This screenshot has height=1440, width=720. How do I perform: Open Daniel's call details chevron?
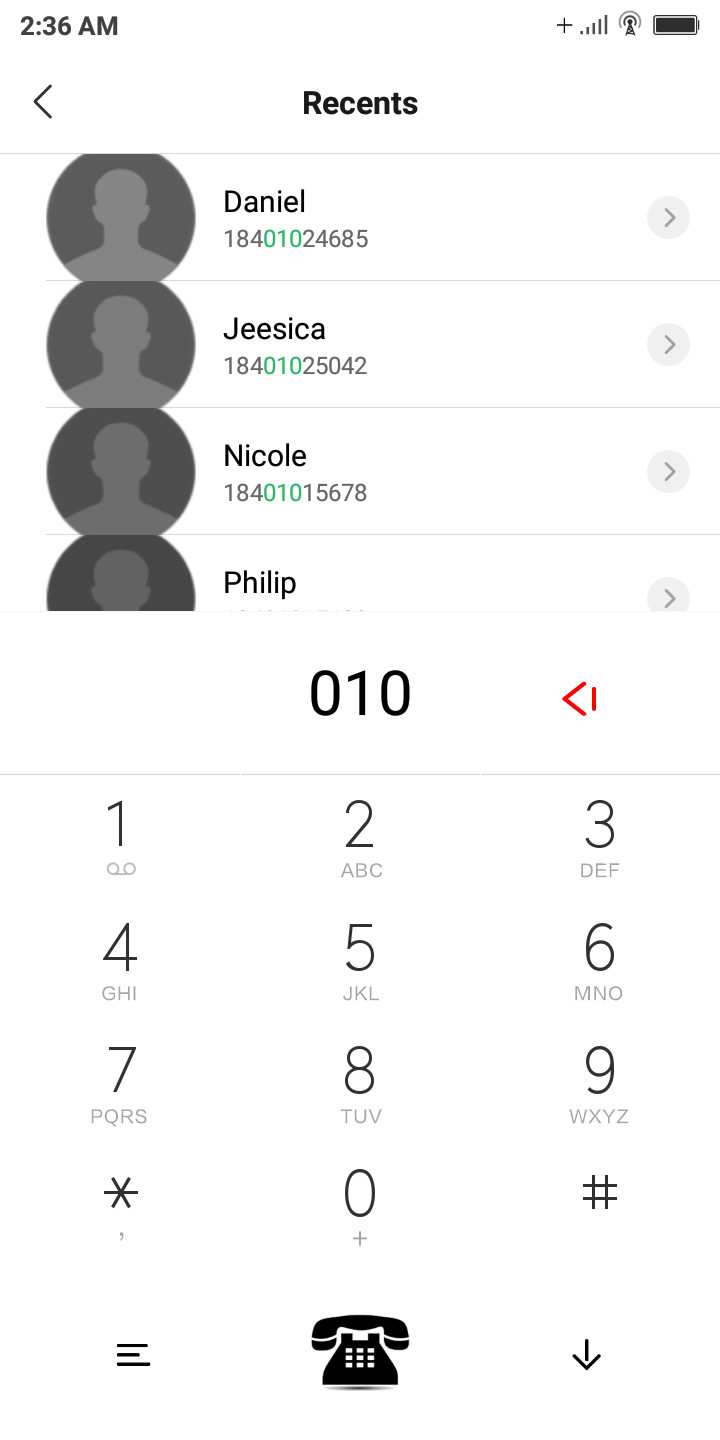(669, 217)
